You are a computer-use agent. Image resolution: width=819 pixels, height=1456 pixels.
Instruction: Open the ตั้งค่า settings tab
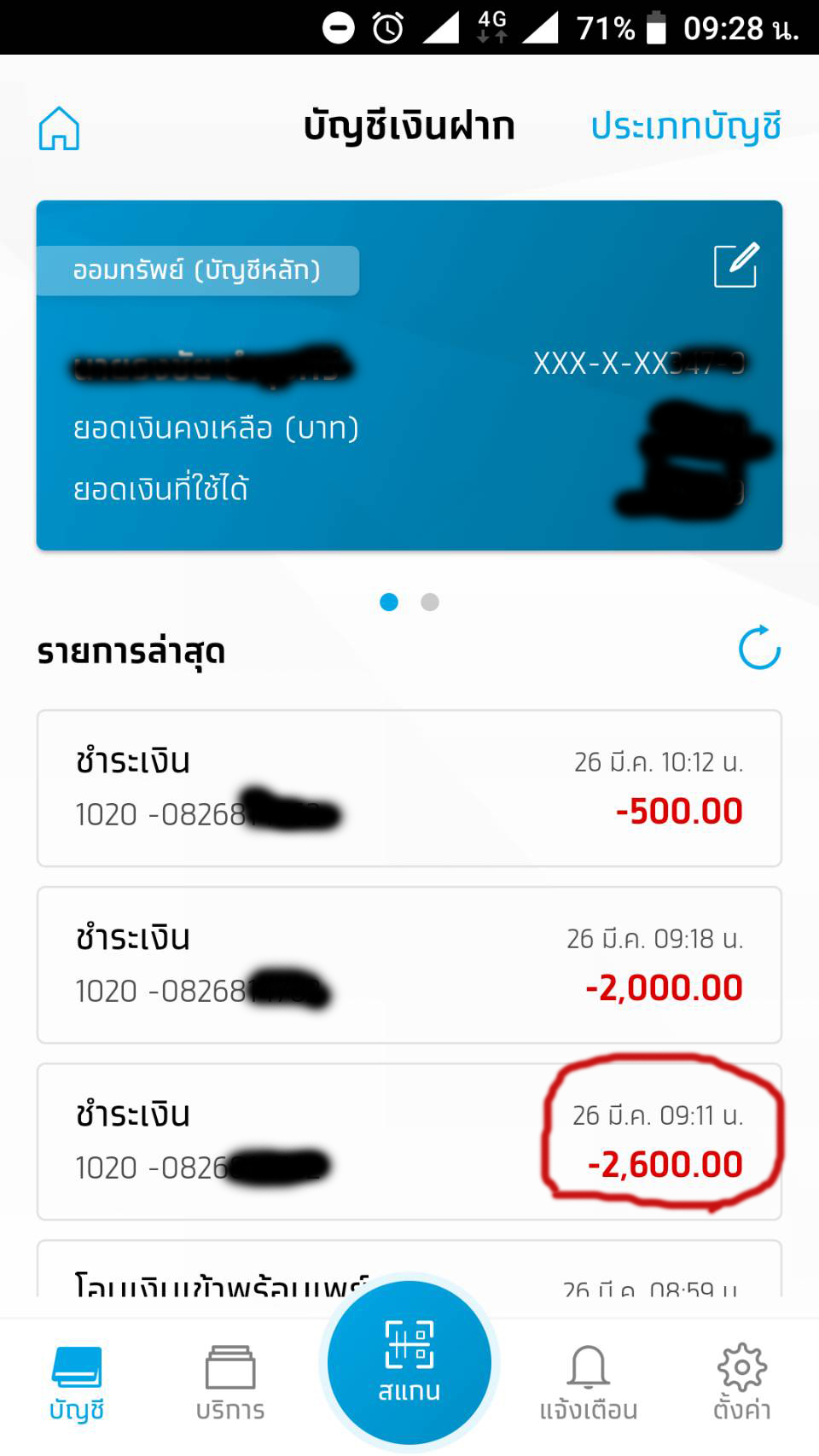pos(742,1384)
